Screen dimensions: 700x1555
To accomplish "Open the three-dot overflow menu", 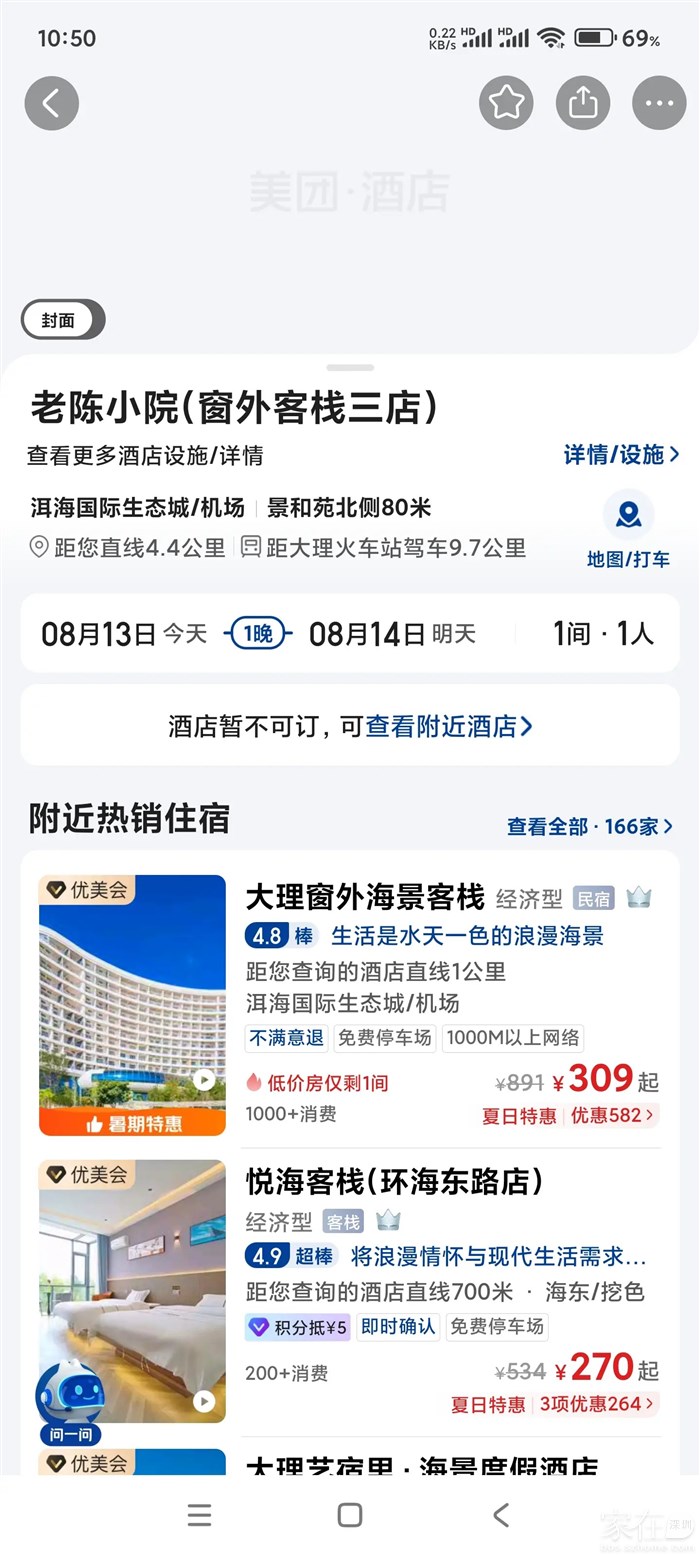I will [659, 103].
